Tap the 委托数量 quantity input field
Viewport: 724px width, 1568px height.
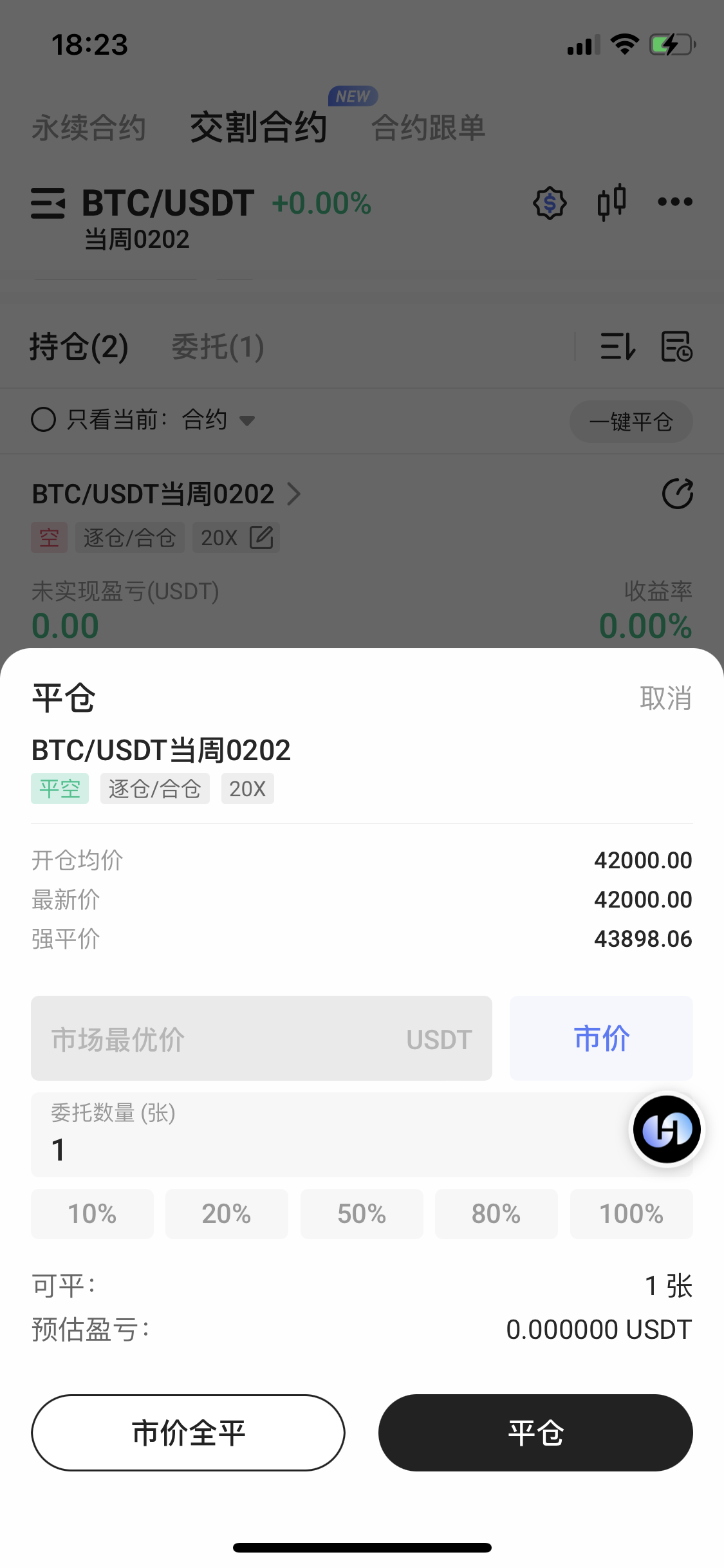pyautogui.click(x=322, y=1135)
